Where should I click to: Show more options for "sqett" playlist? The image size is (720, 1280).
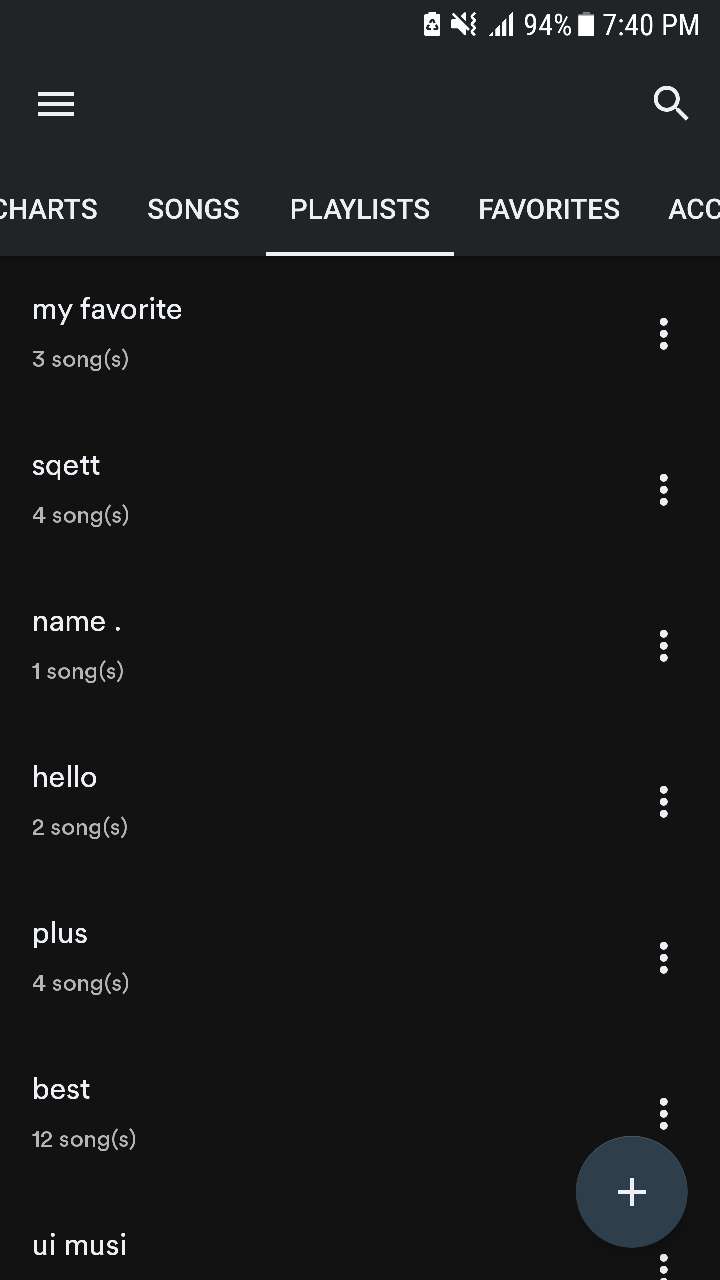click(x=663, y=490)
